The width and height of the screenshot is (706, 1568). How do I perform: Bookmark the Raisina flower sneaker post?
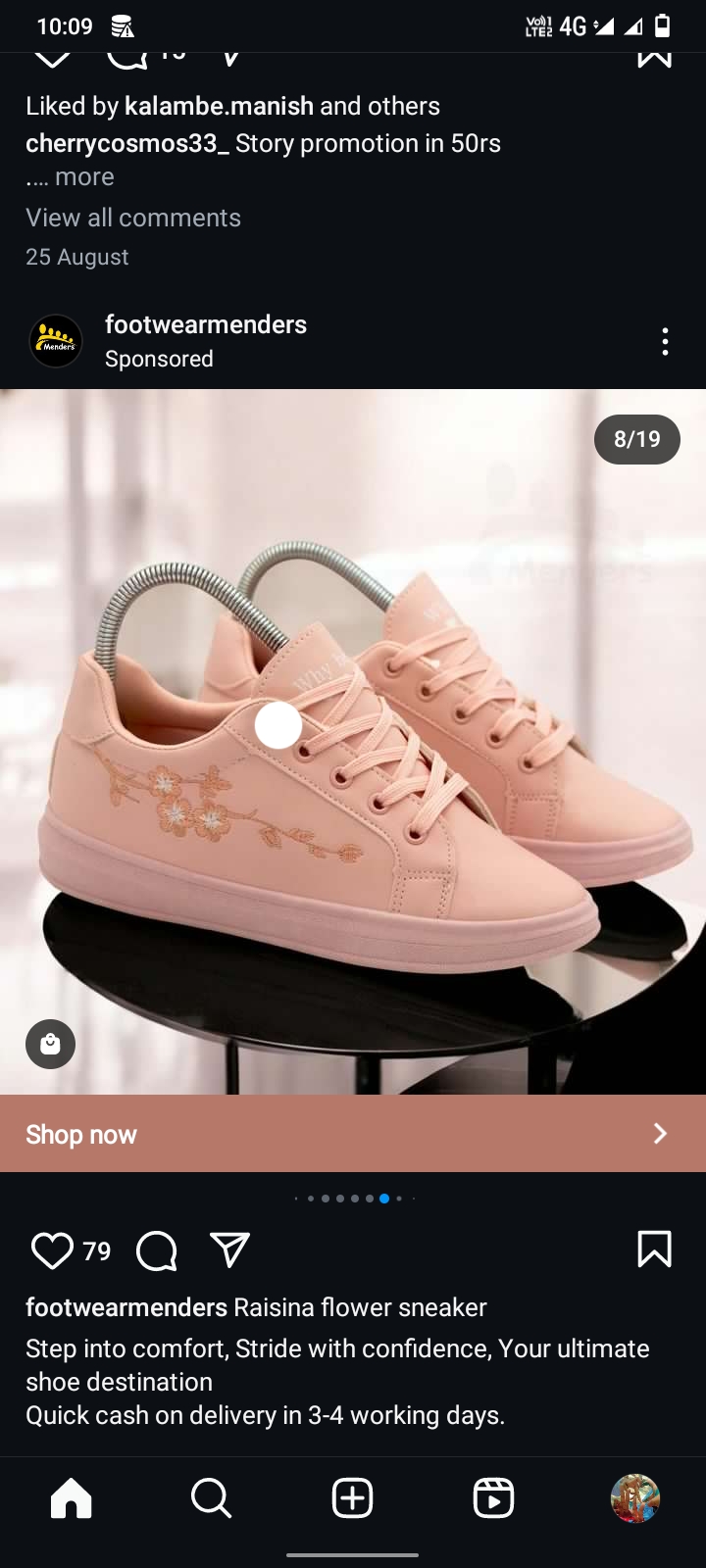654,1249
